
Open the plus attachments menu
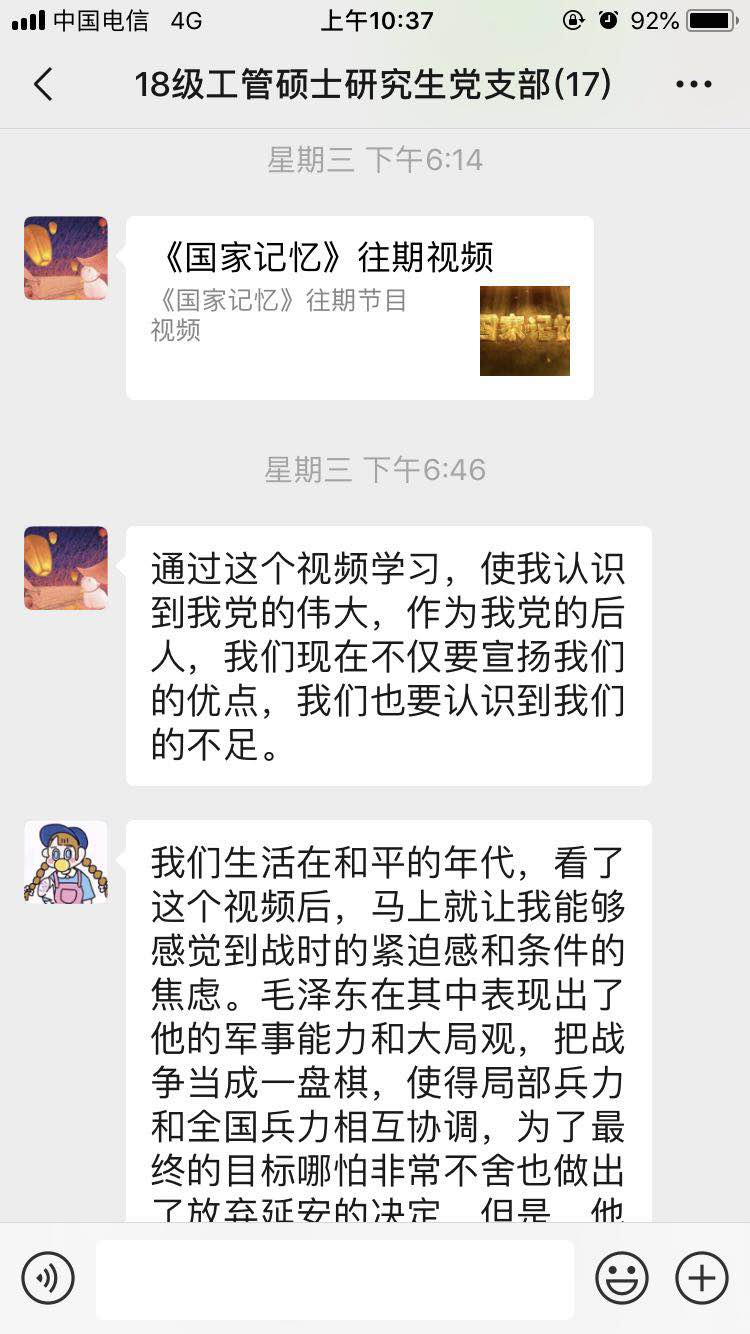(x=701, y=1277)
